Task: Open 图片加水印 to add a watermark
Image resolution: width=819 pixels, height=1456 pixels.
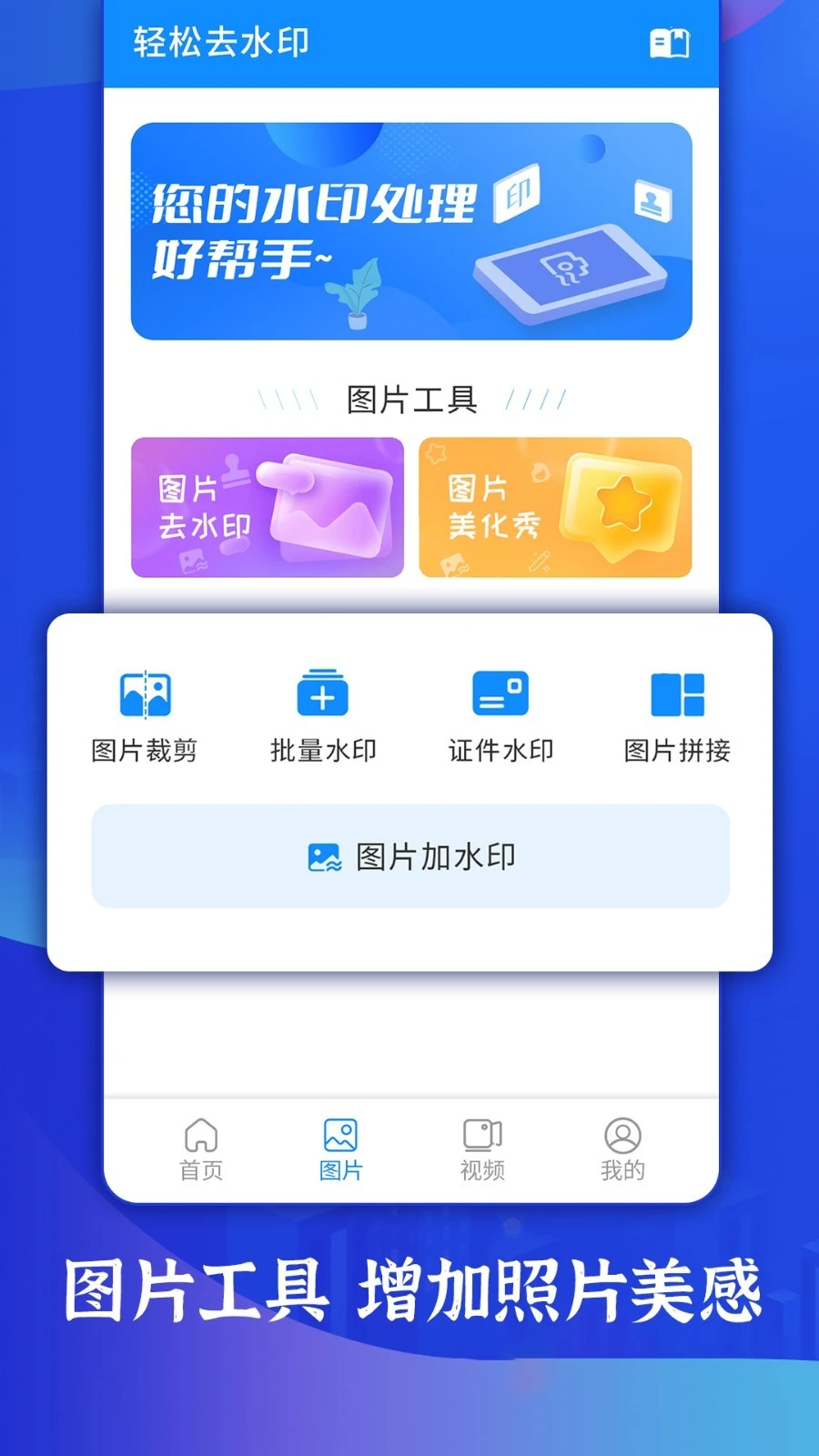Action: point(409,856)
